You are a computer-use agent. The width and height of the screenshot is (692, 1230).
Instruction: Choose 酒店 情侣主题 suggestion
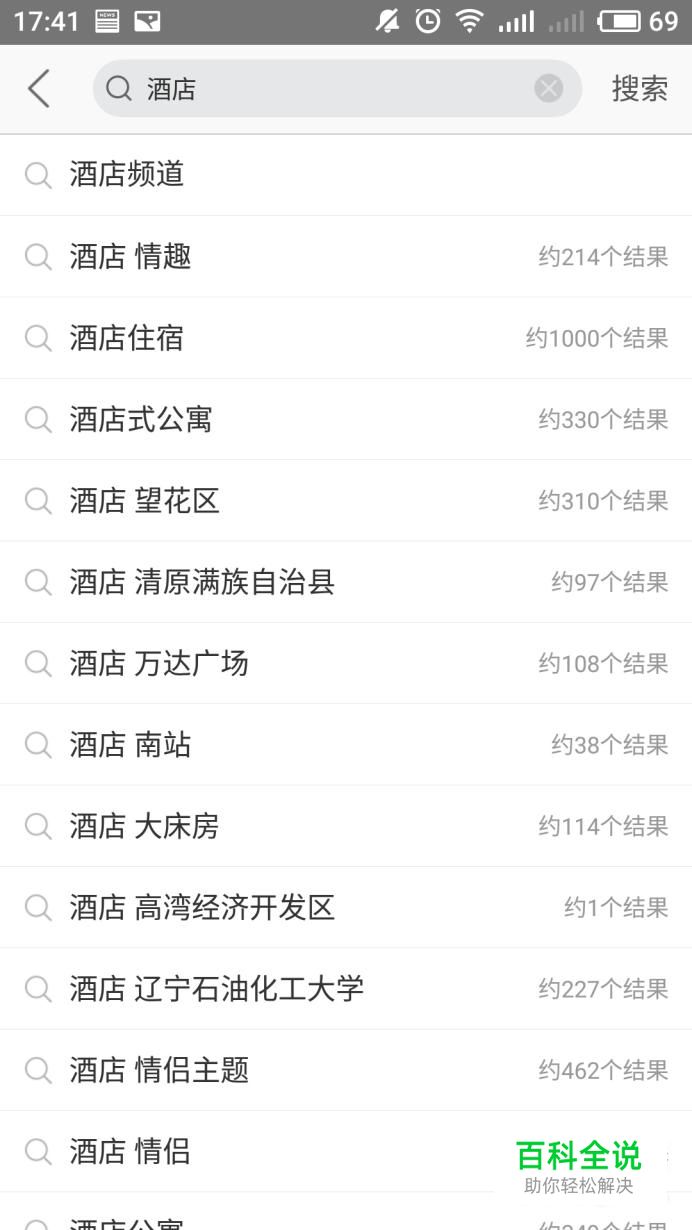[159, 1070]
